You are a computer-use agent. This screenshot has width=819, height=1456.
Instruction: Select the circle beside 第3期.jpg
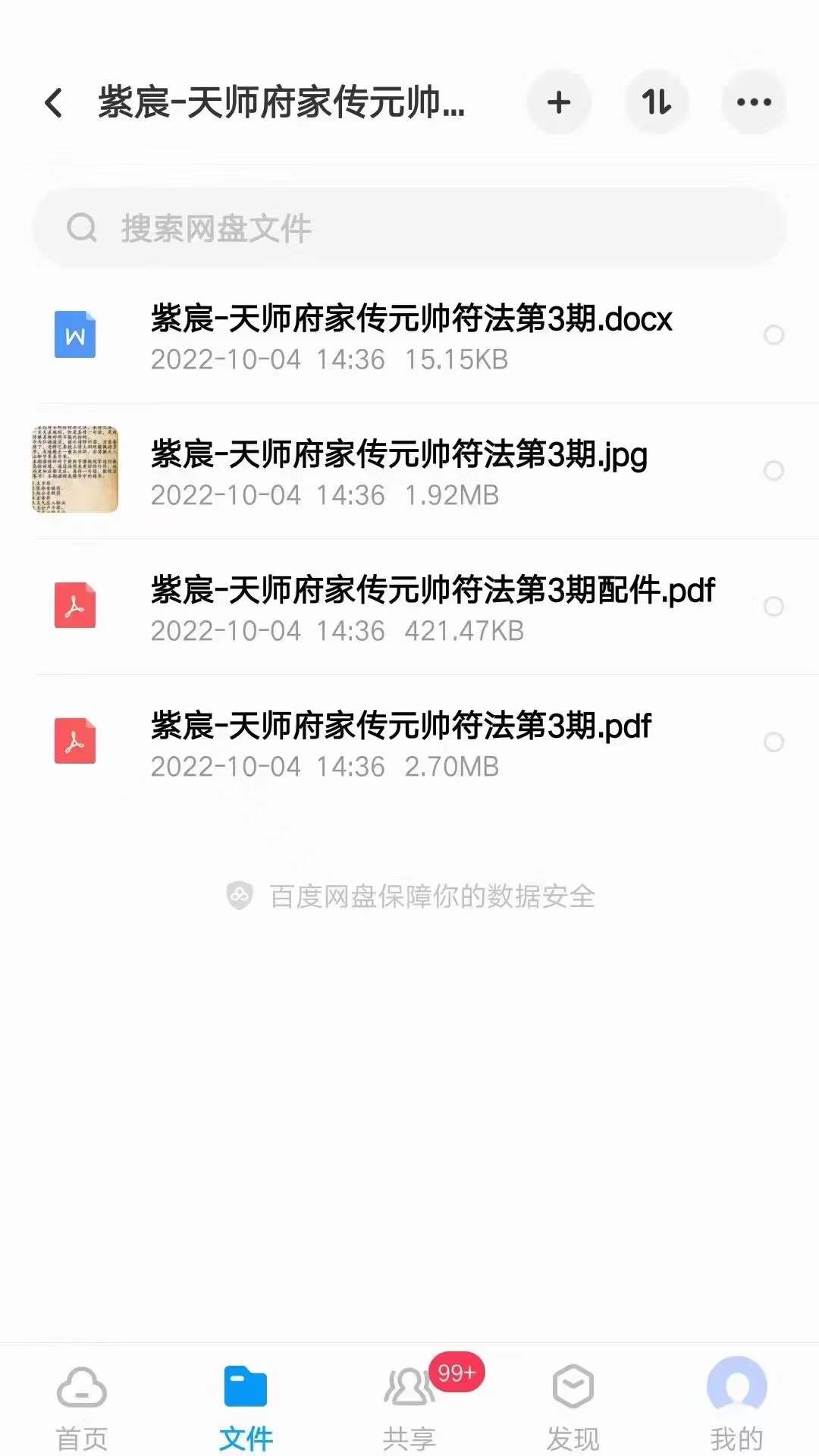775,472
